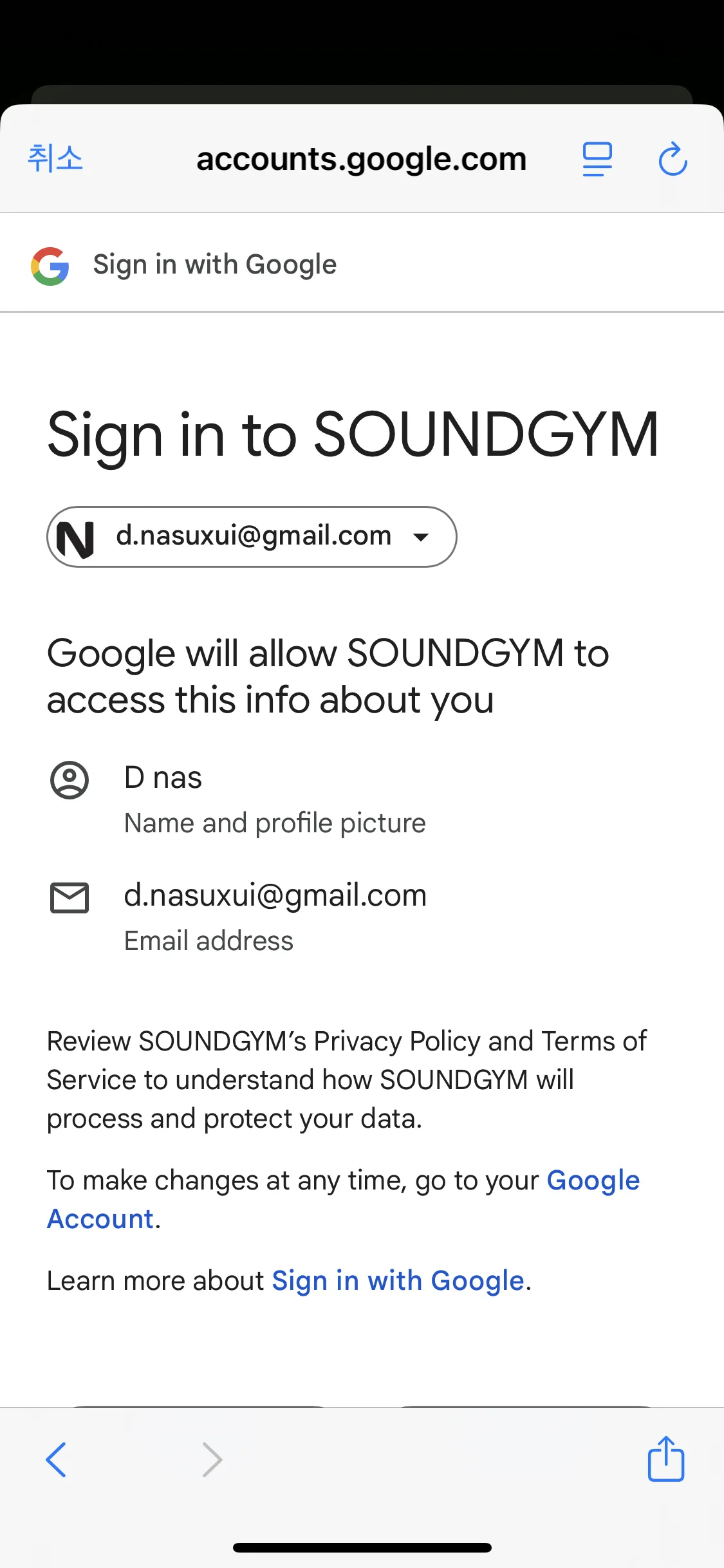The image size is (724, 1568).
Task: Reload the accounts.google.com page
Action: point(673,158)
